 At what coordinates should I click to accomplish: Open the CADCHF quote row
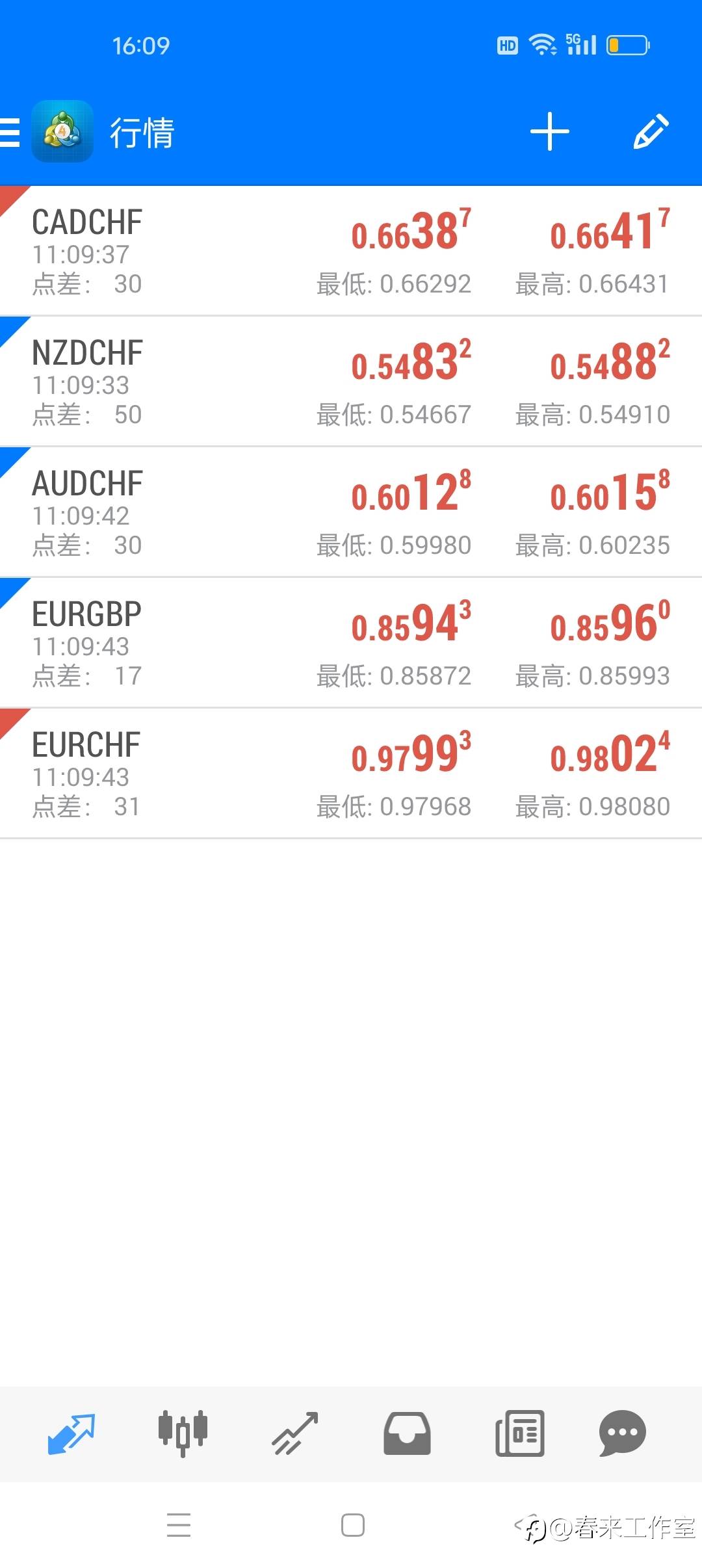(x=351, y=251)
